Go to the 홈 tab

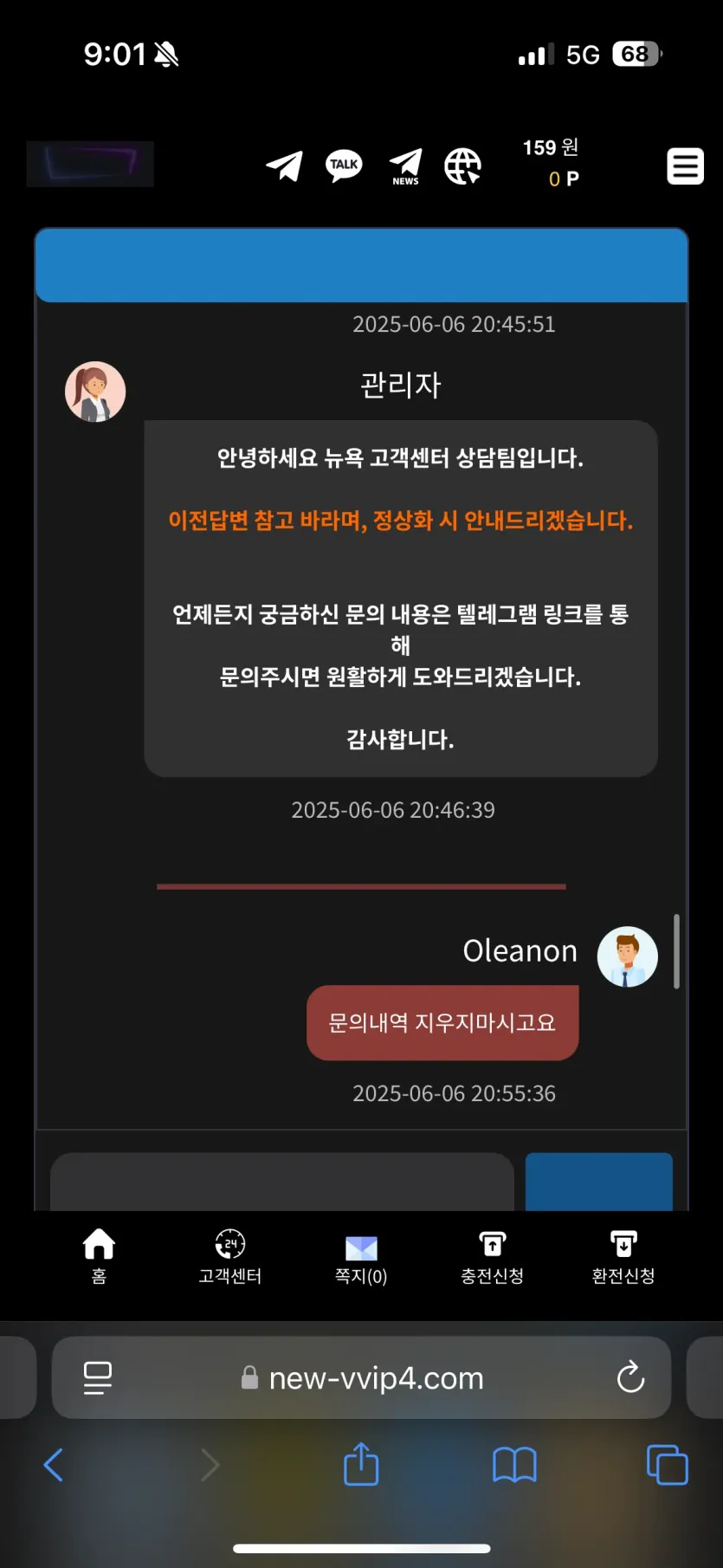click(99, 1256)
